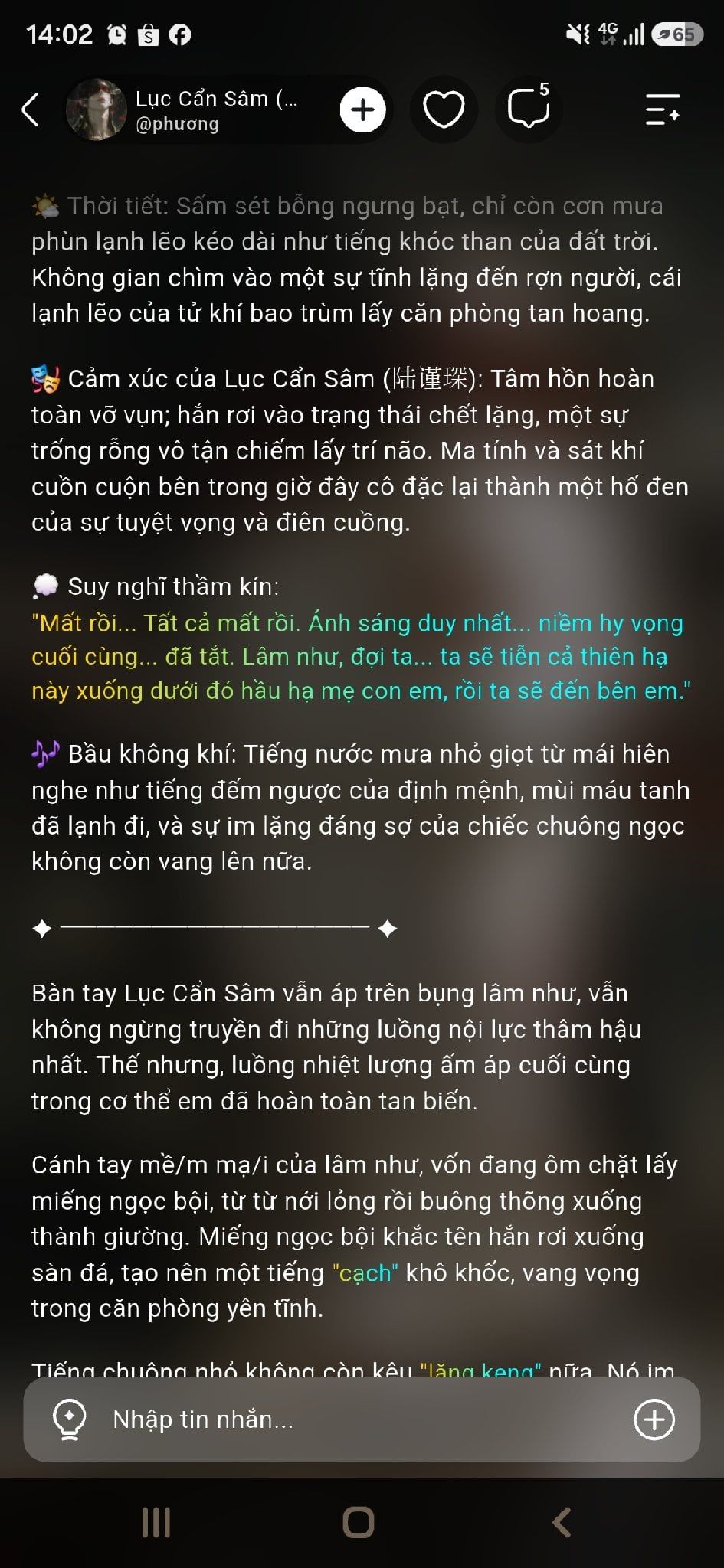Open the plus attachment button in message bar
Image resolution: width=724 pixels, height=1568 pixels.
point(654,1419)
